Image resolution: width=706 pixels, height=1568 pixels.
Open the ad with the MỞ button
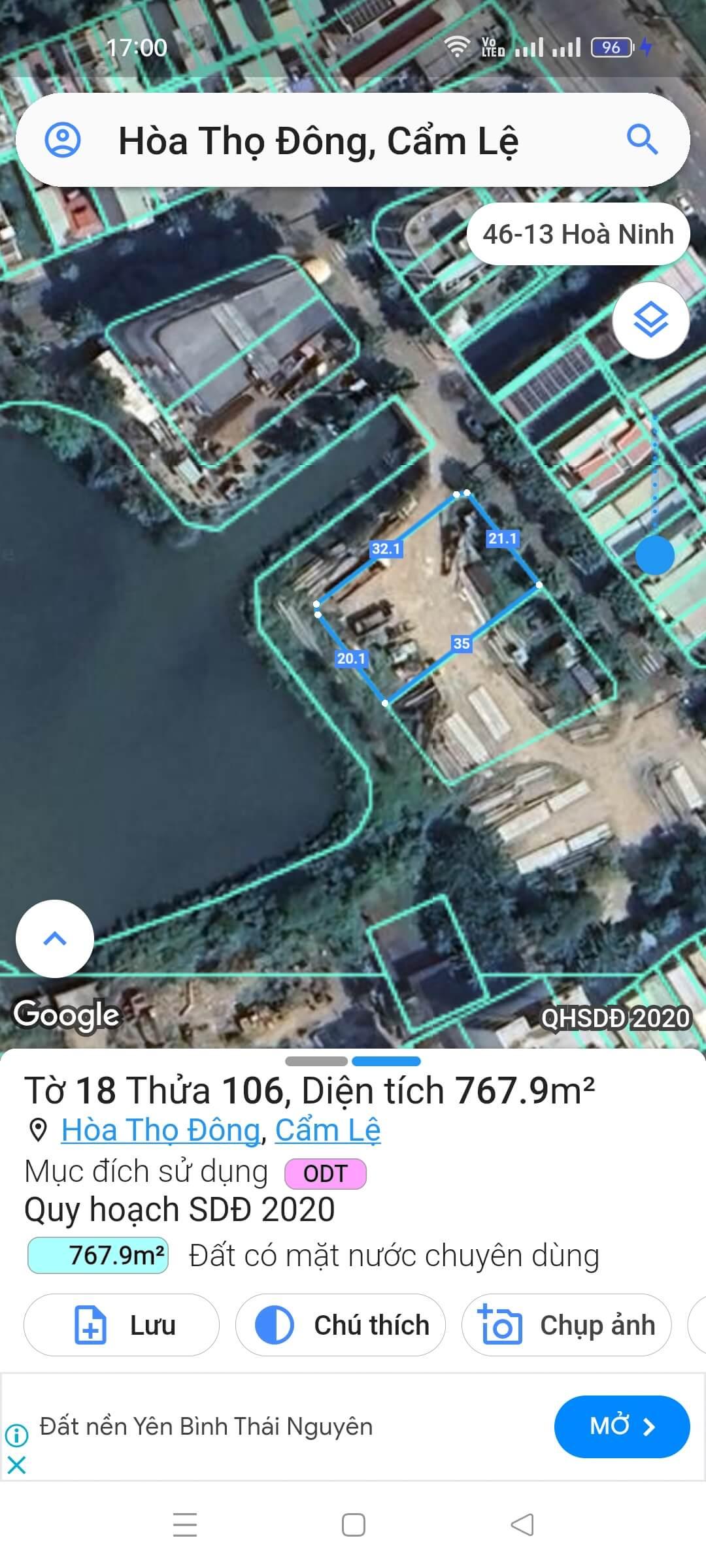click(622, 1426)
